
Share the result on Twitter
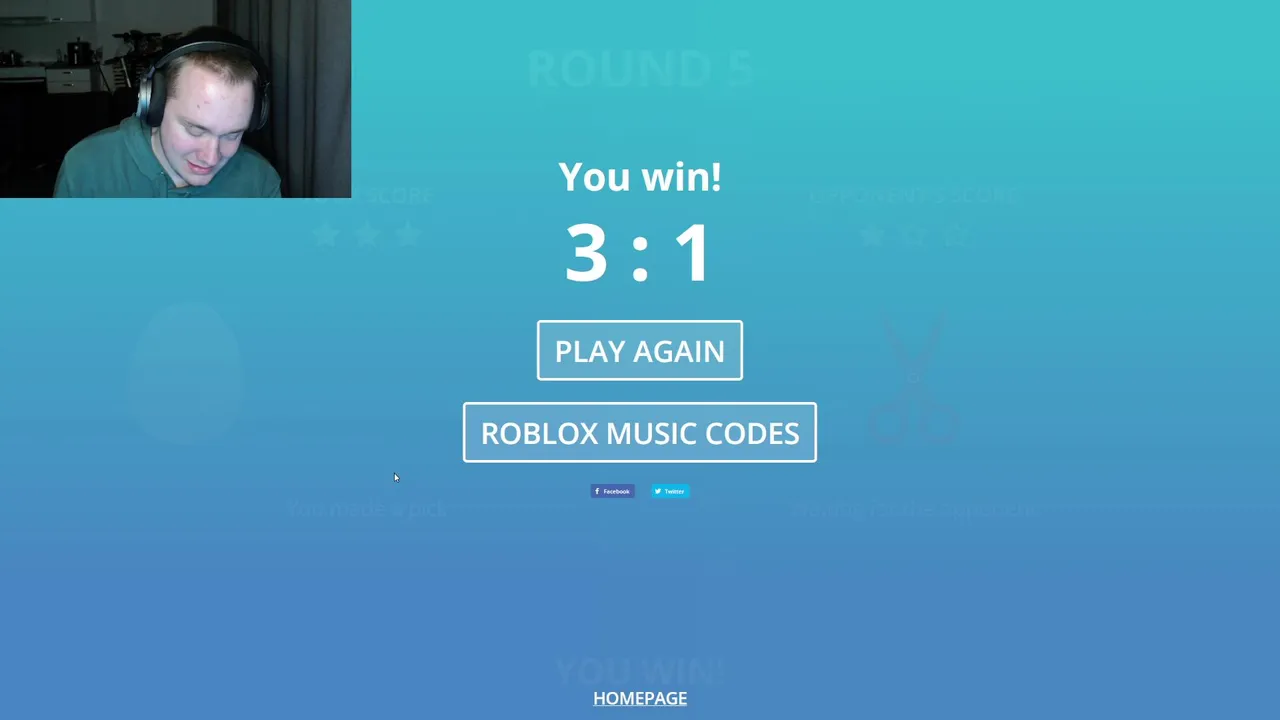(x=670, y=491)
